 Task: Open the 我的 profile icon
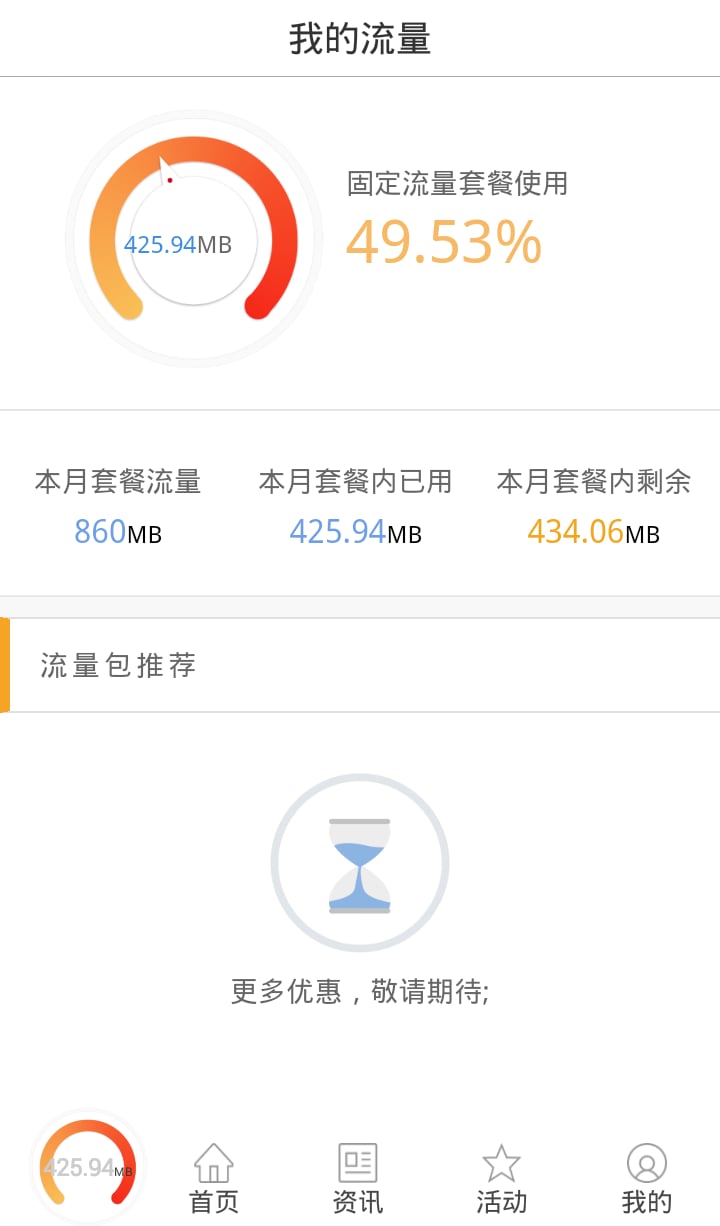pos(645,1163)
